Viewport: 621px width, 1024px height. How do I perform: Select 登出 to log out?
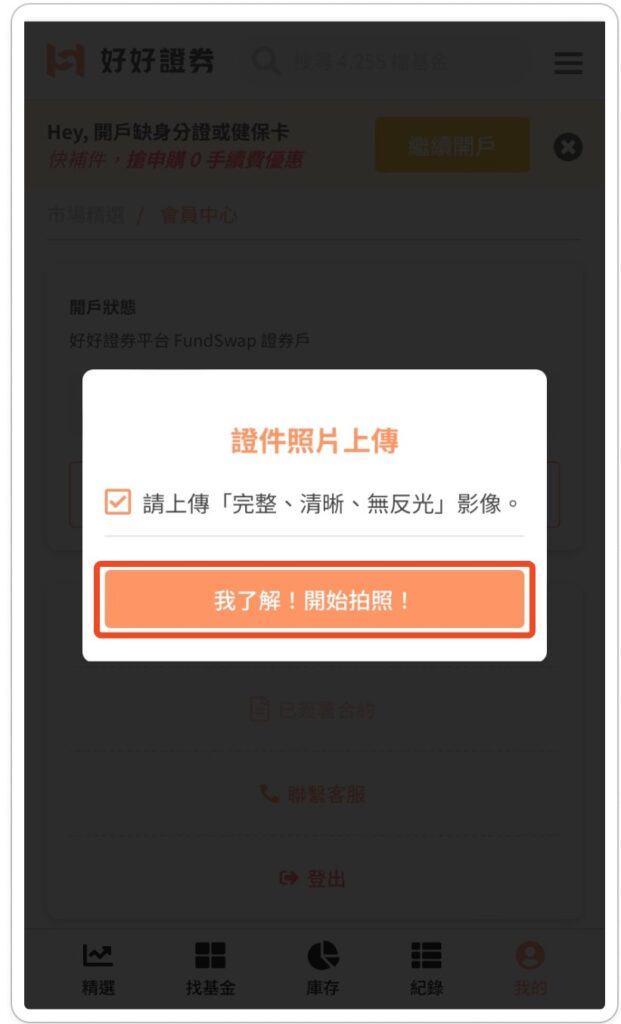click(x=314, y=878)
